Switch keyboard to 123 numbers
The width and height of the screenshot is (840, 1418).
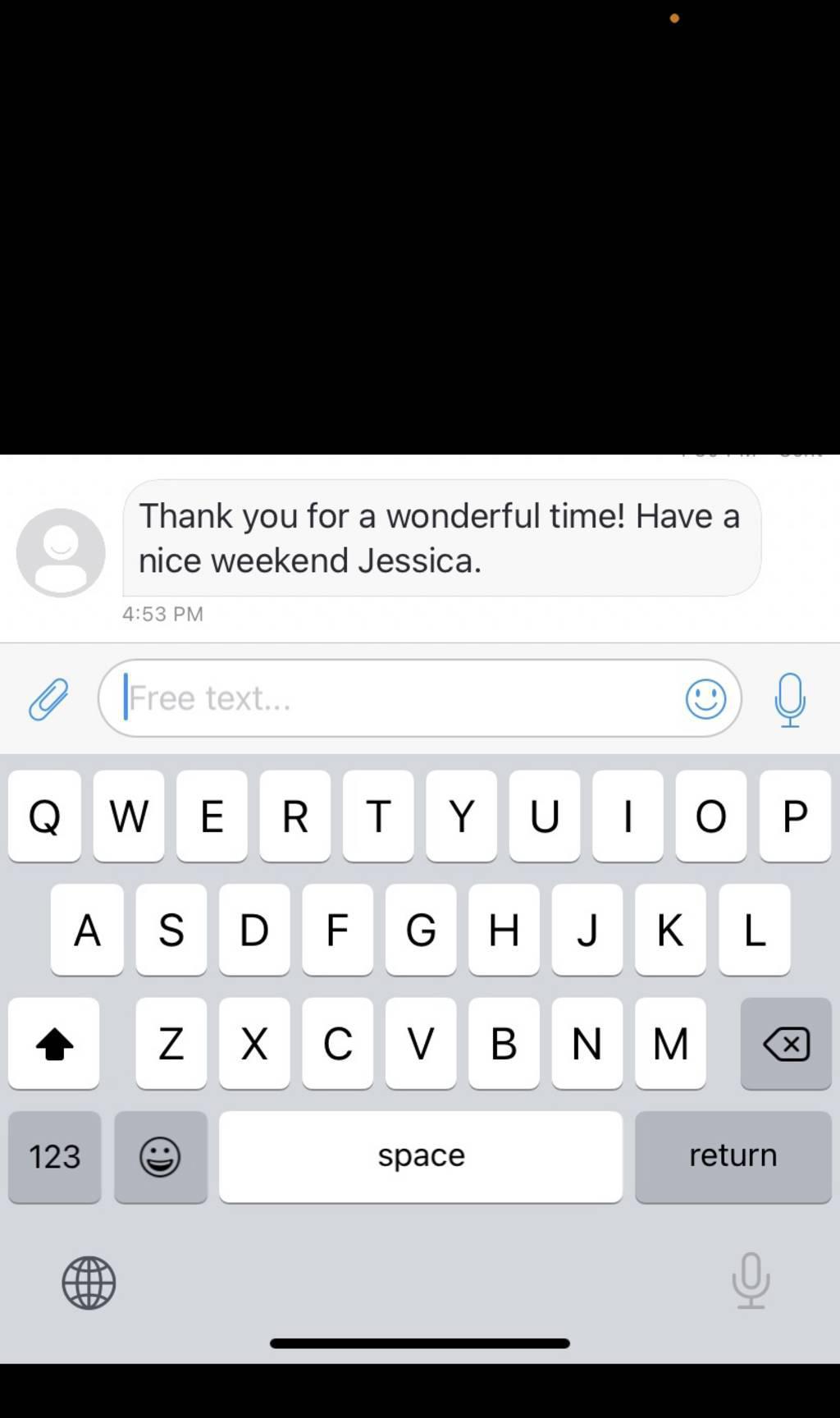tap(54, 1157)
